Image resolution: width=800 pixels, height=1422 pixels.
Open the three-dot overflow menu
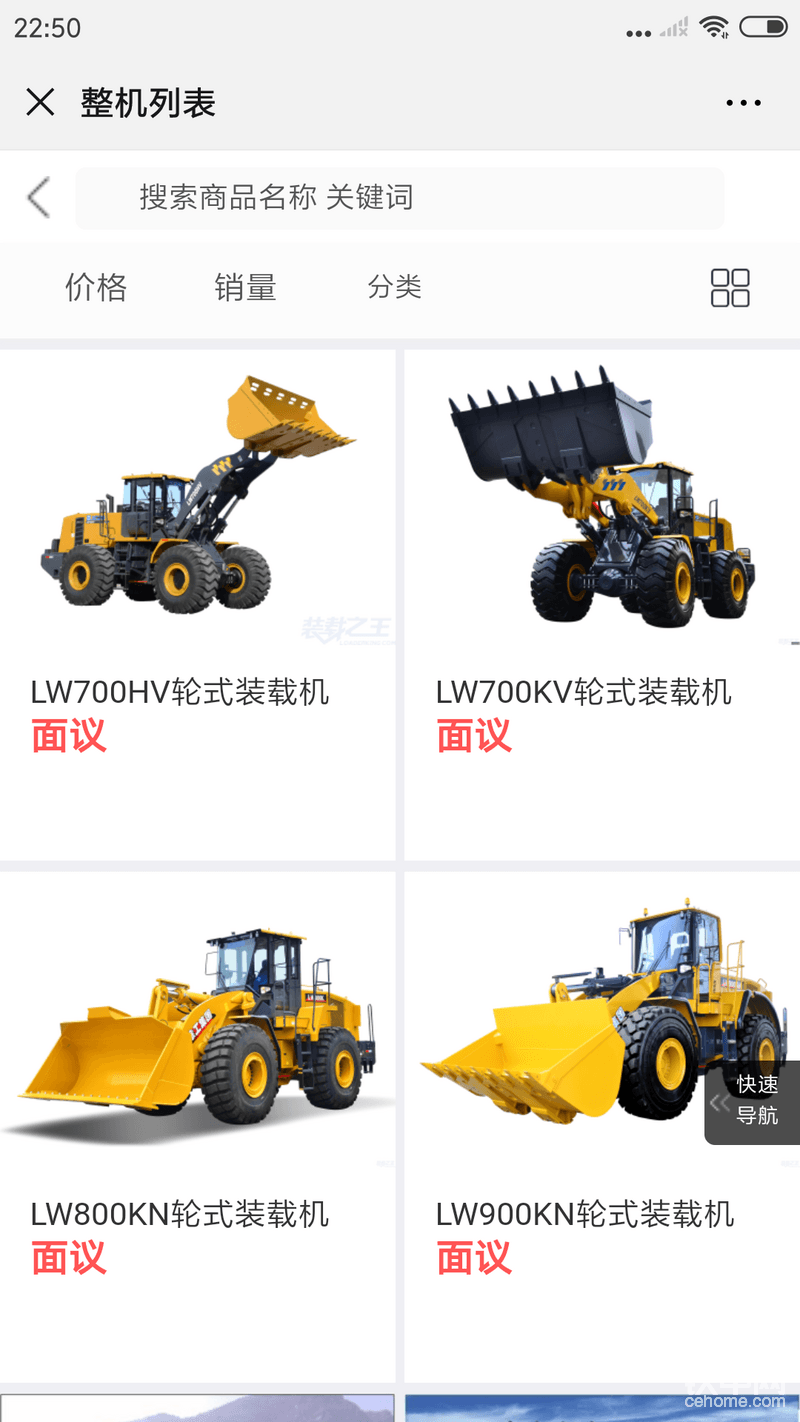coord(743,103)
